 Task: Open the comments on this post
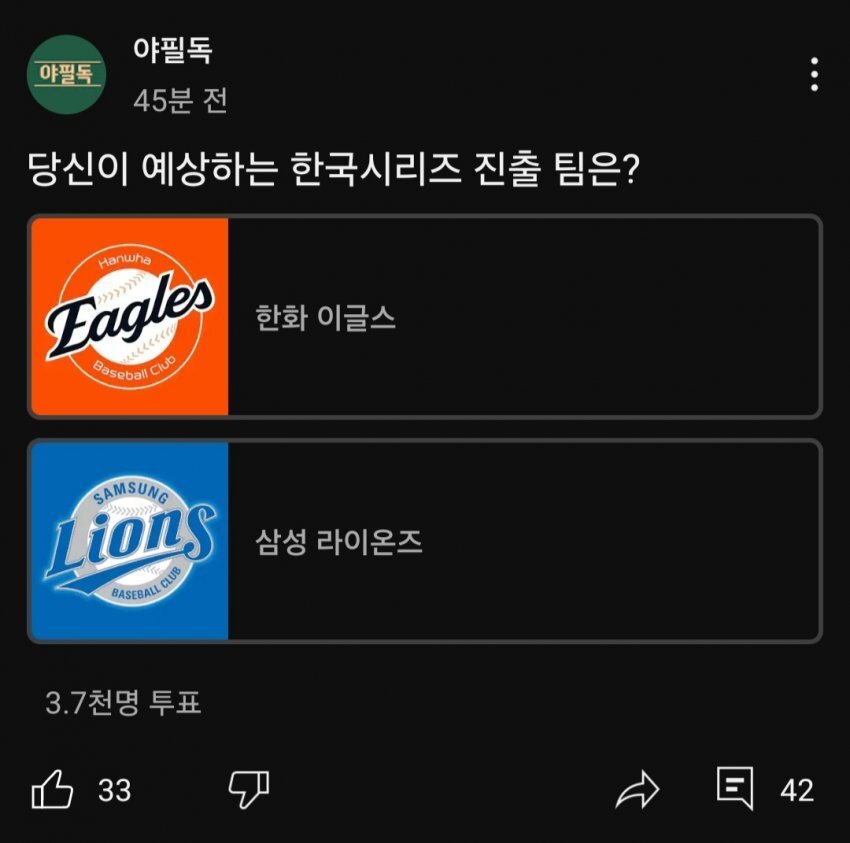pyautogui.click(x=735, y=789)
